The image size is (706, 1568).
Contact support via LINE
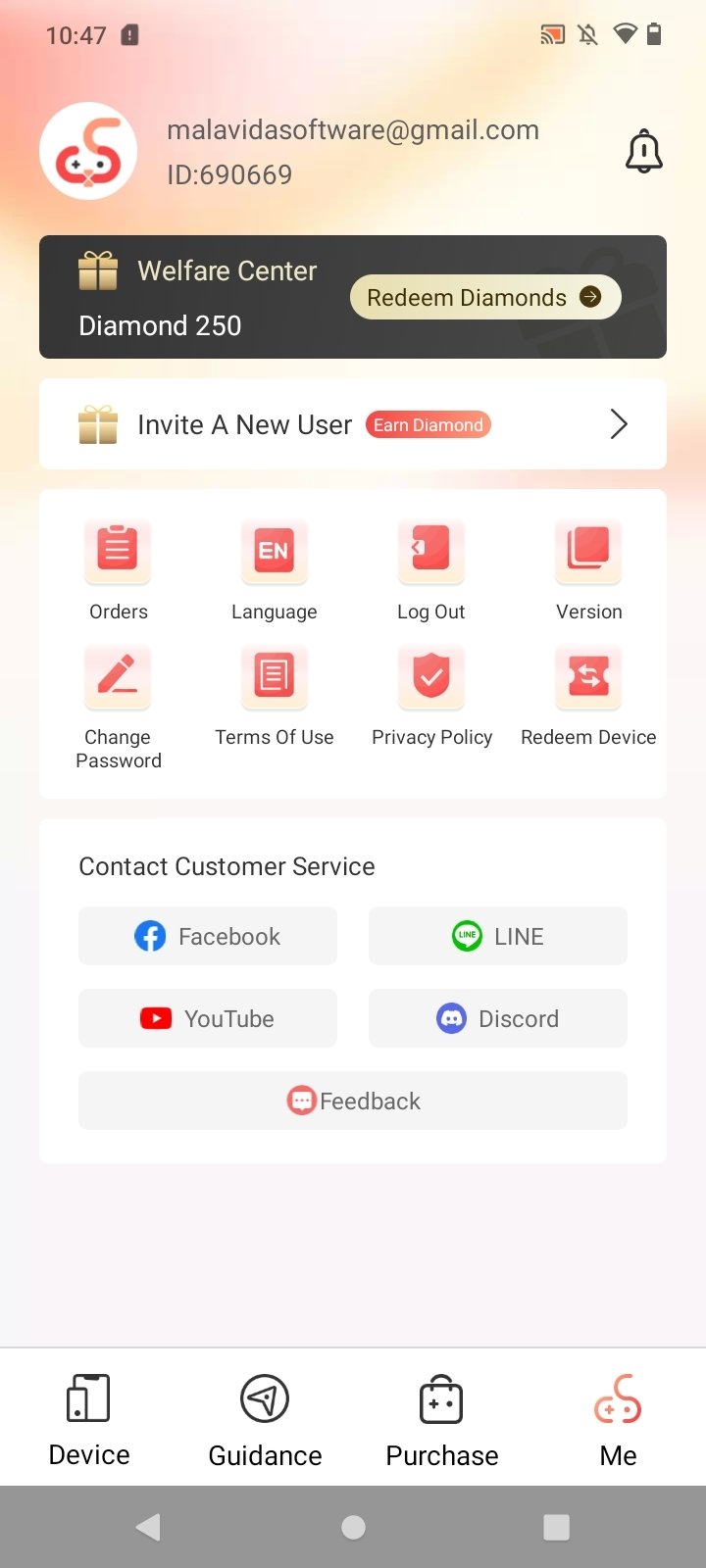(x=498, y=936)
